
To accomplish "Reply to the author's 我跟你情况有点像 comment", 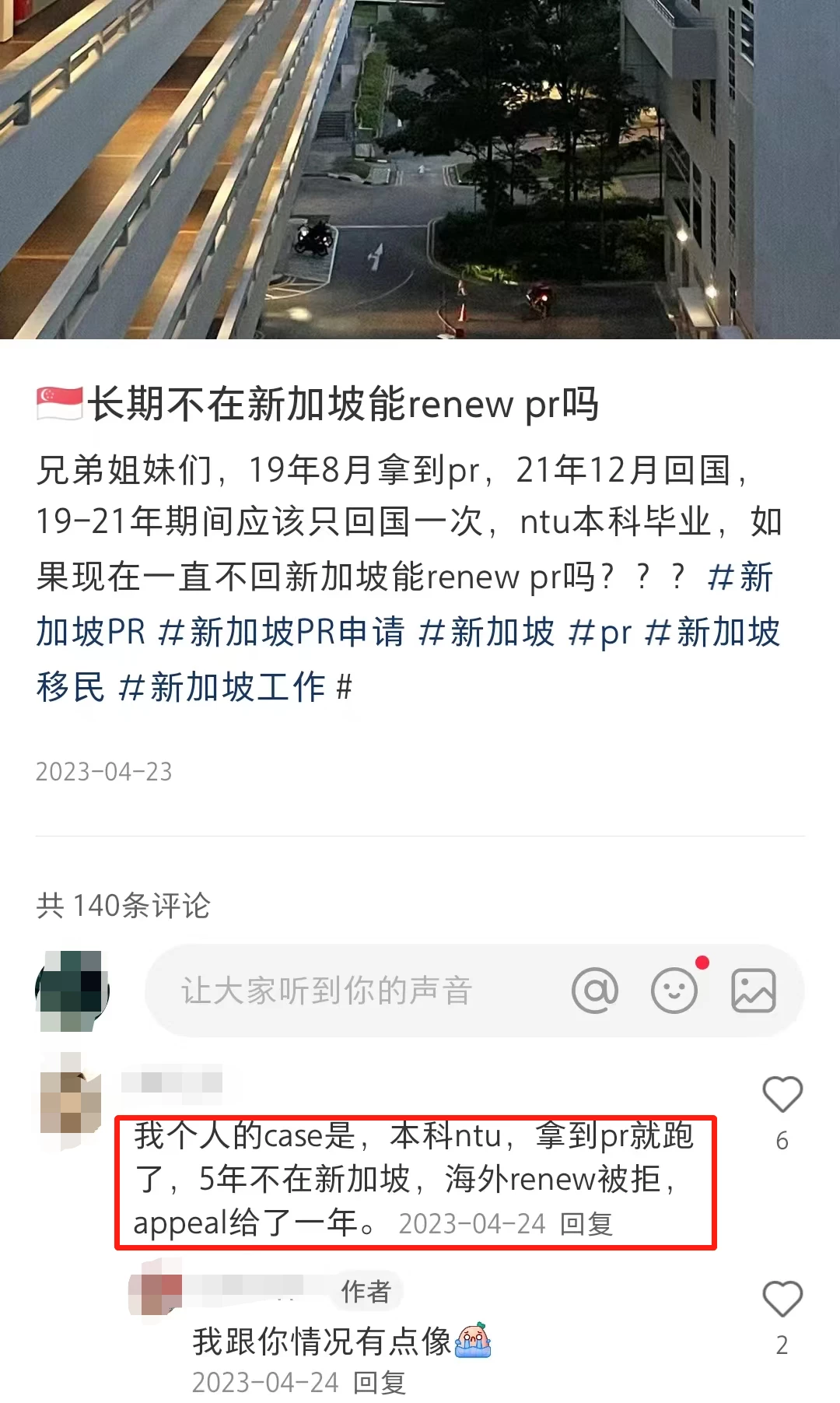I will [380, 1383].
